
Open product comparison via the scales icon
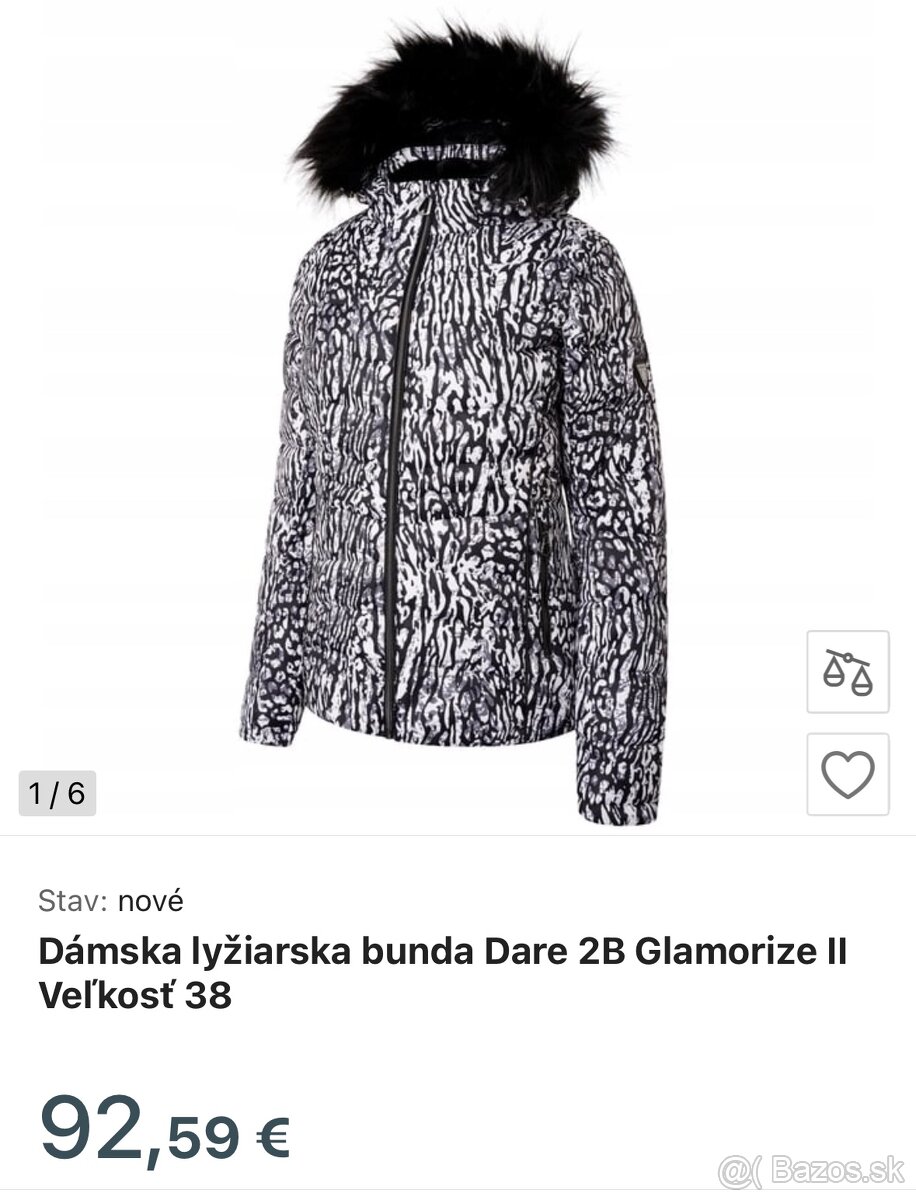[847, 670]
